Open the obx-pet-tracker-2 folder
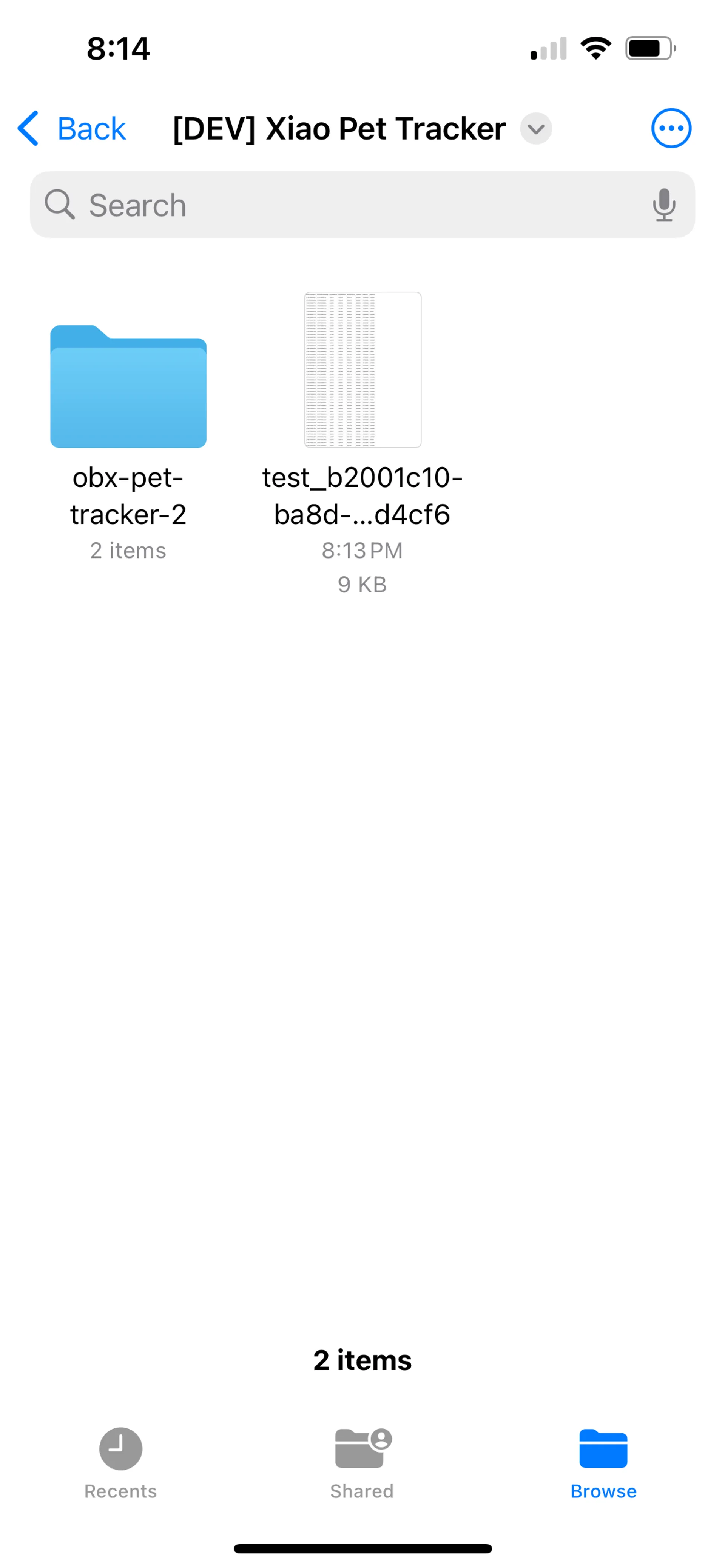The height and width of the screenshot is (1568, 725). click(x=128, y=387)
